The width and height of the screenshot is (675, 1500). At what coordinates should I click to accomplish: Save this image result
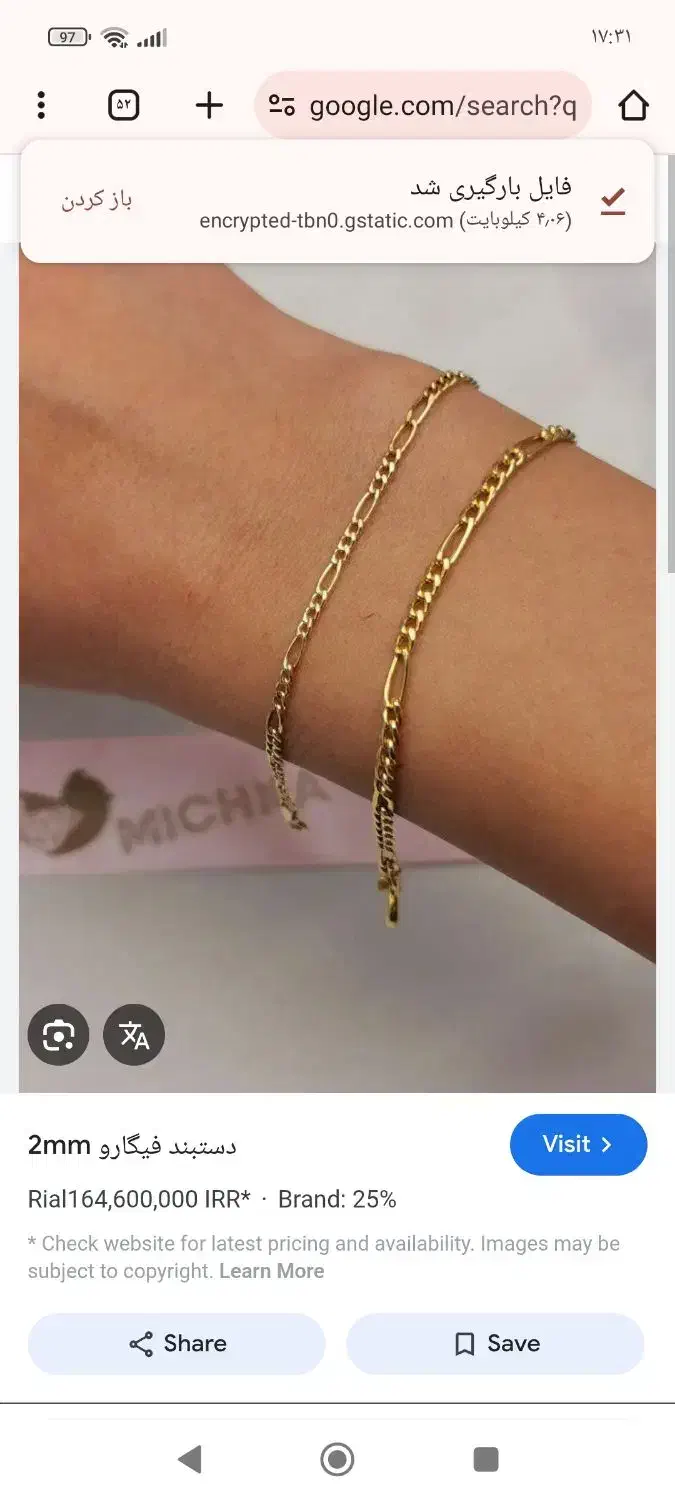pos(495,1343)
